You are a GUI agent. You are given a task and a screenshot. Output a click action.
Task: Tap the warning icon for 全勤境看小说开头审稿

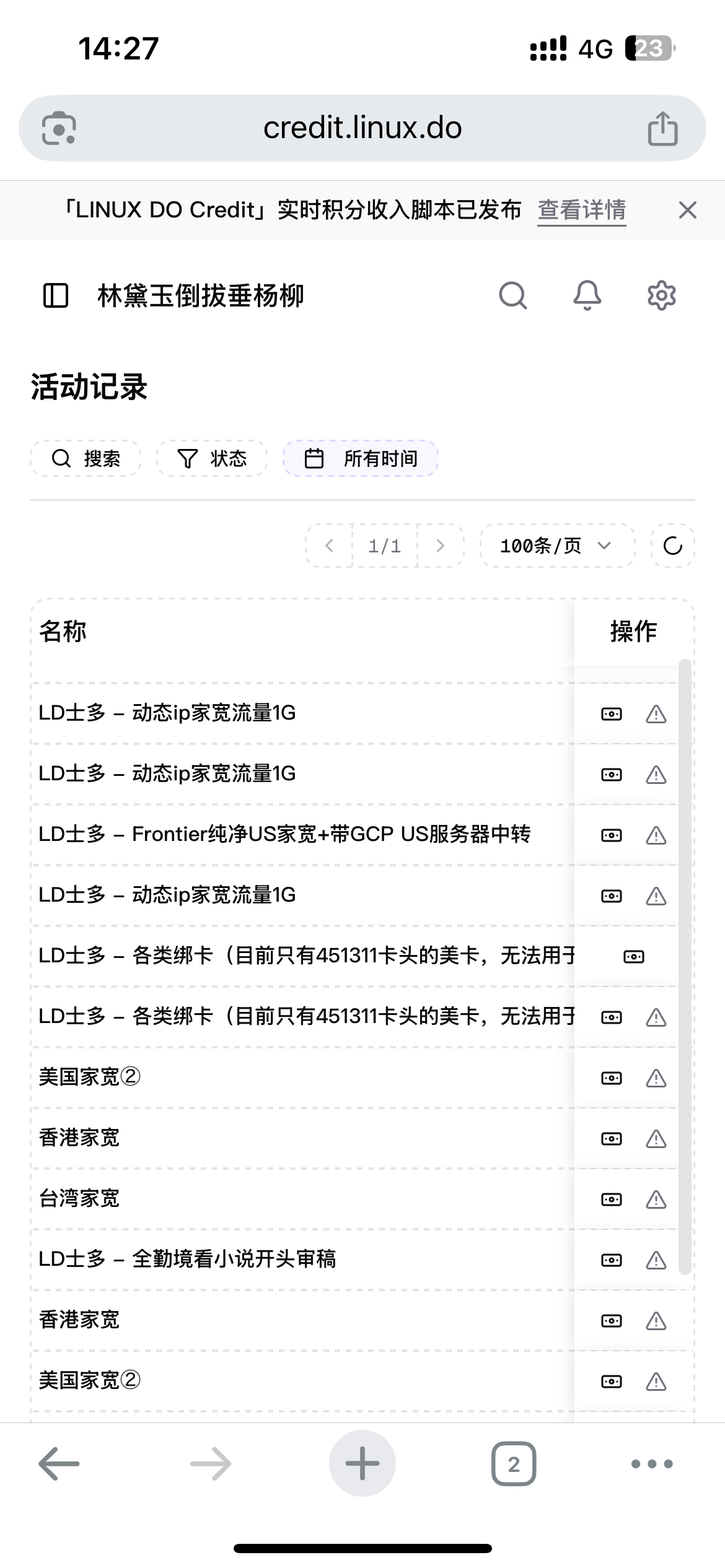656,1260
